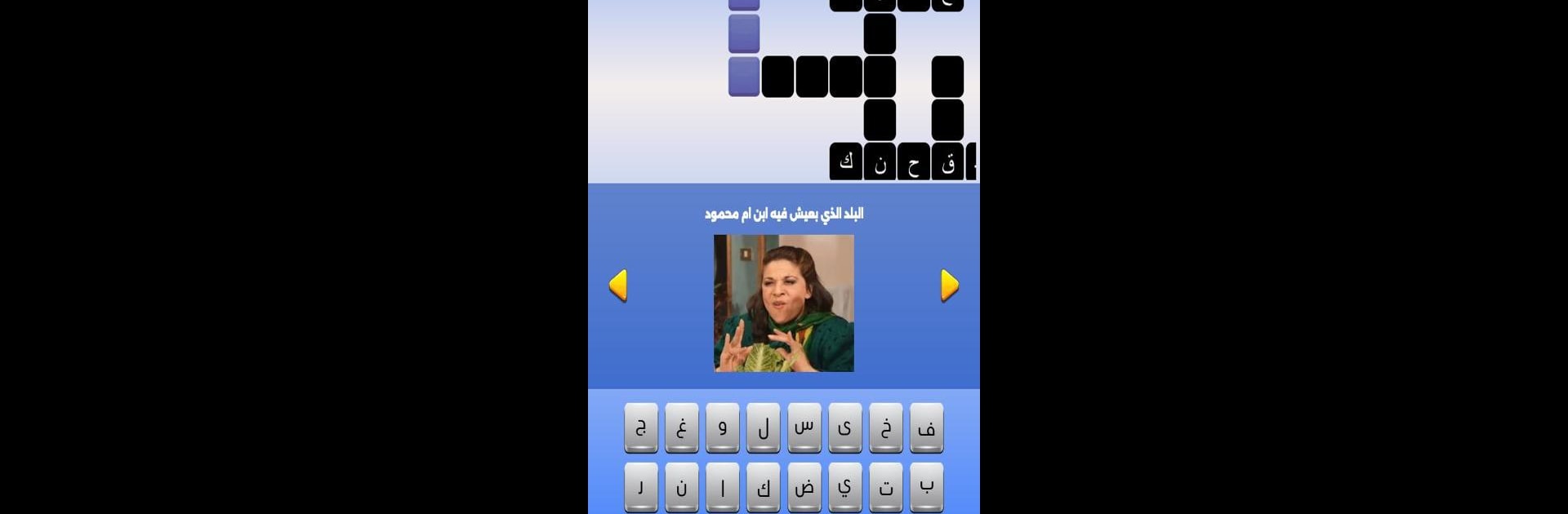Tap the letter key ب
The height and width of the screenshot is (514, 1568).
click(927, 487)
